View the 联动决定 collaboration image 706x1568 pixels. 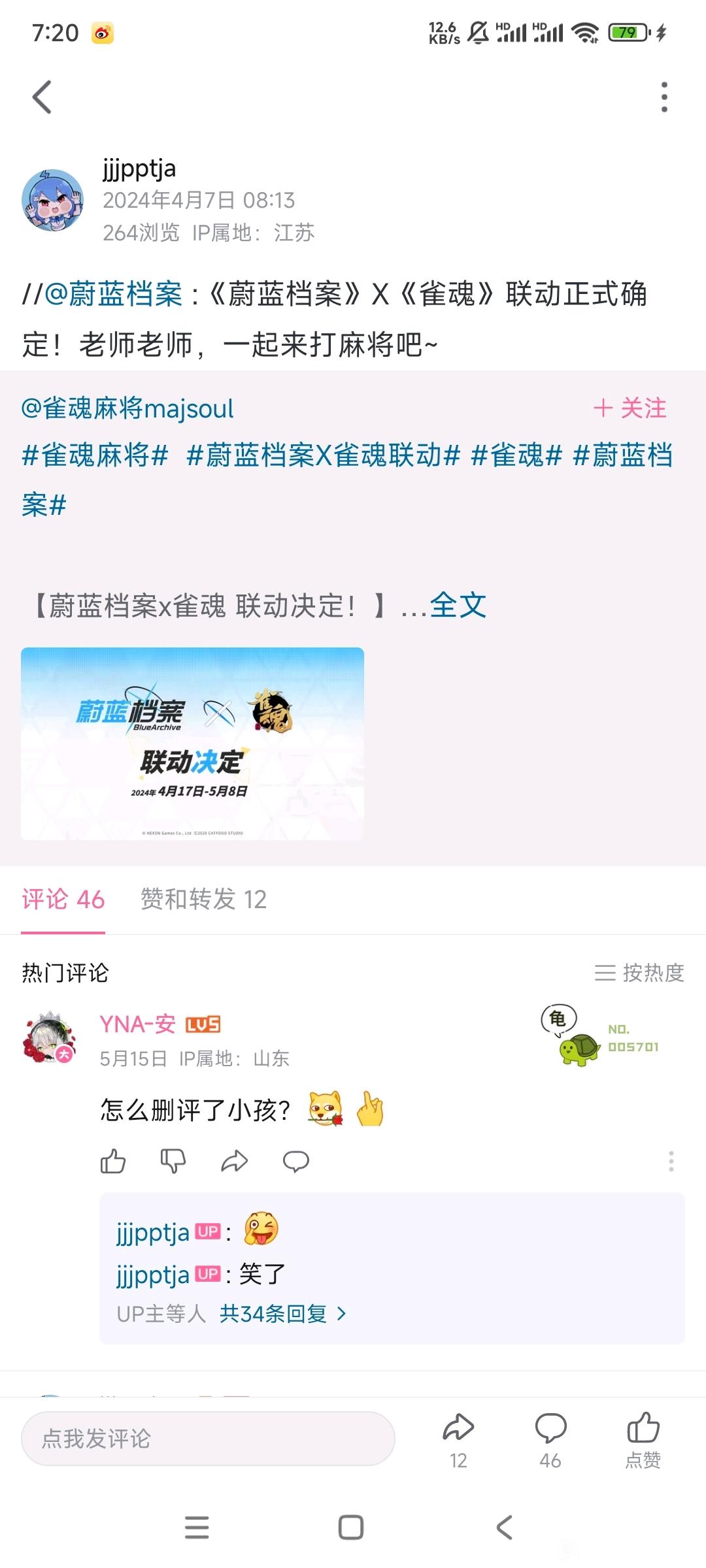tap(192, 743)
